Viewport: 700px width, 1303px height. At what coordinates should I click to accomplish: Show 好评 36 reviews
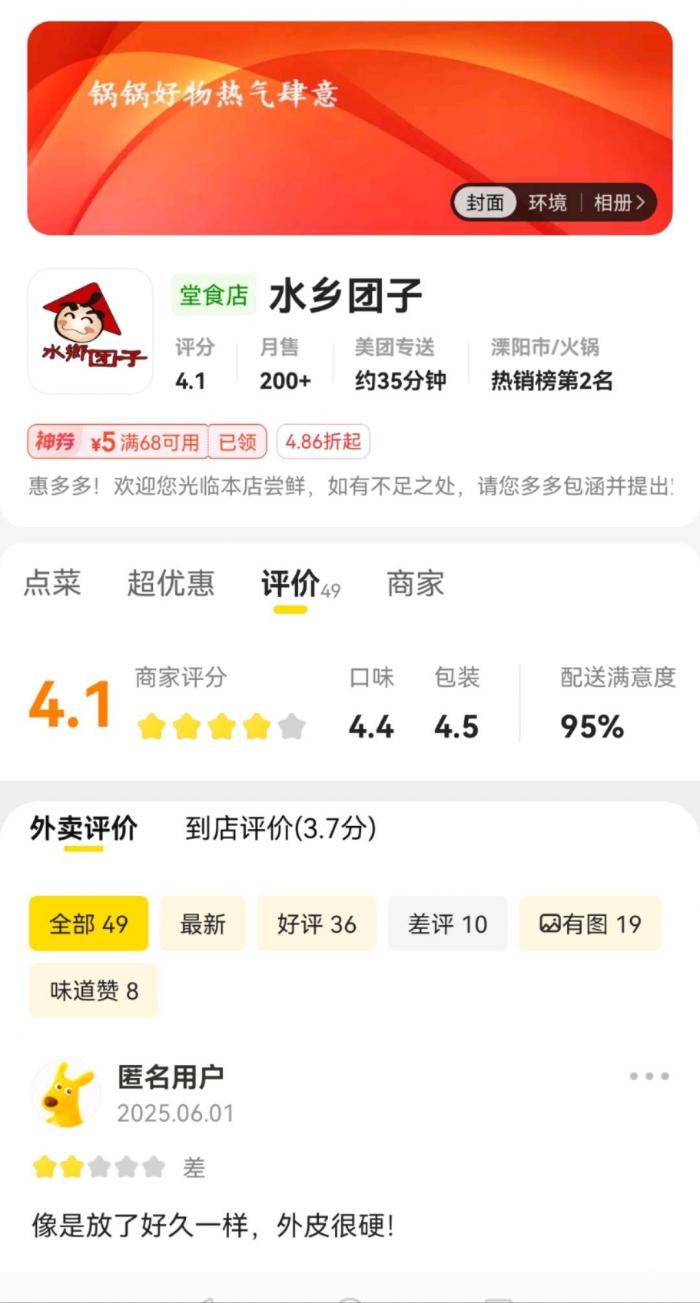[x=316, y=924]
